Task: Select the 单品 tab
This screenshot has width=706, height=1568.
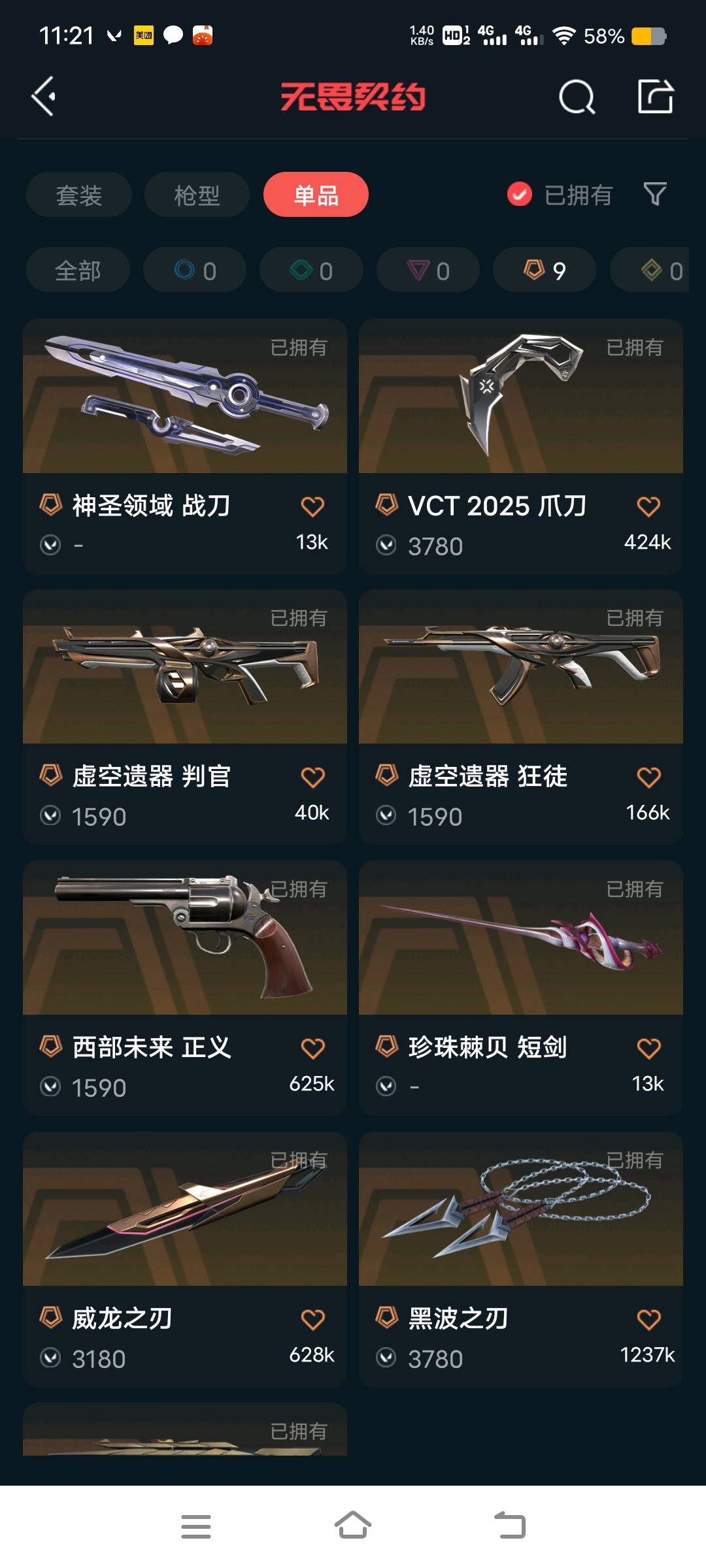Action: [316, 195]
